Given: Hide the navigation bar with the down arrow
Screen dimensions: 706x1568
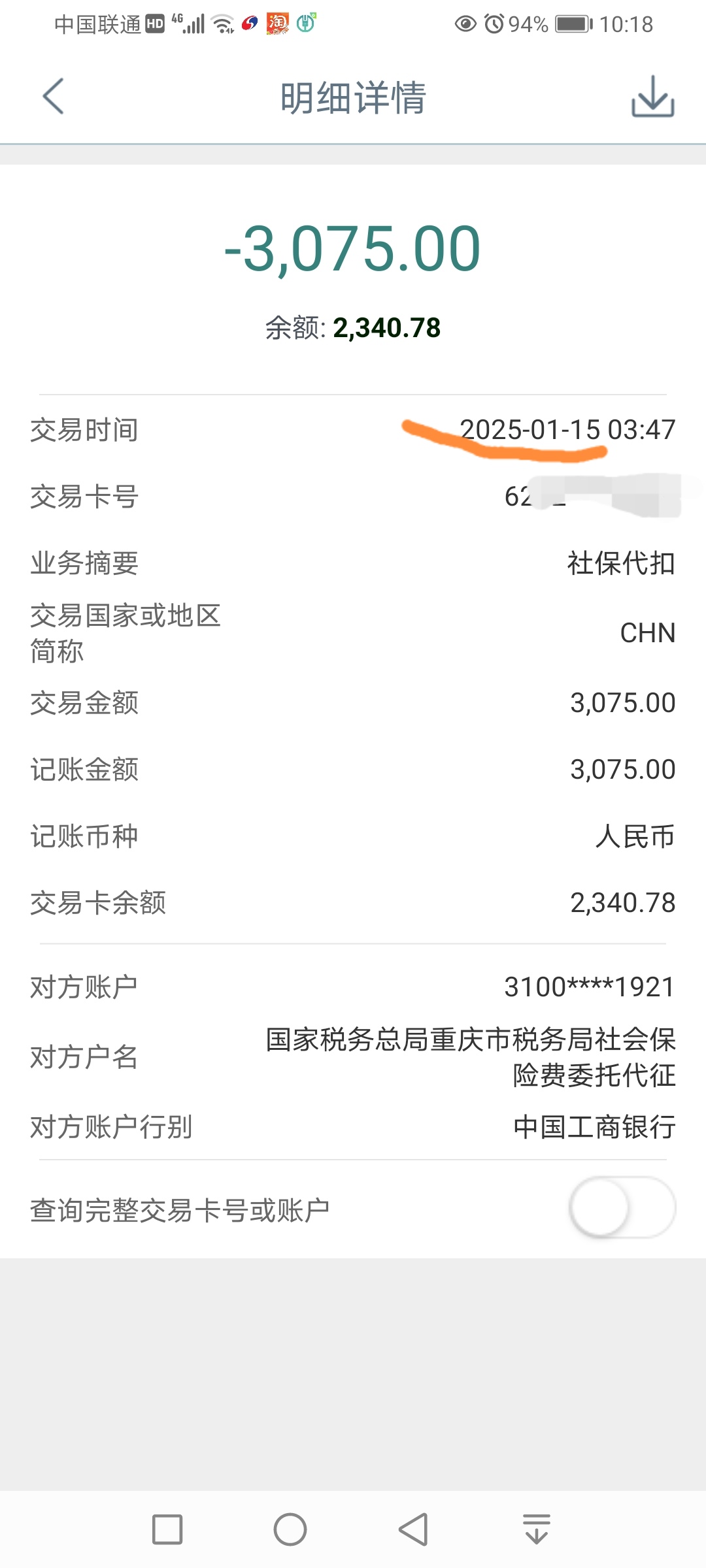Looking at the screenshot, I should [537, 1529].
